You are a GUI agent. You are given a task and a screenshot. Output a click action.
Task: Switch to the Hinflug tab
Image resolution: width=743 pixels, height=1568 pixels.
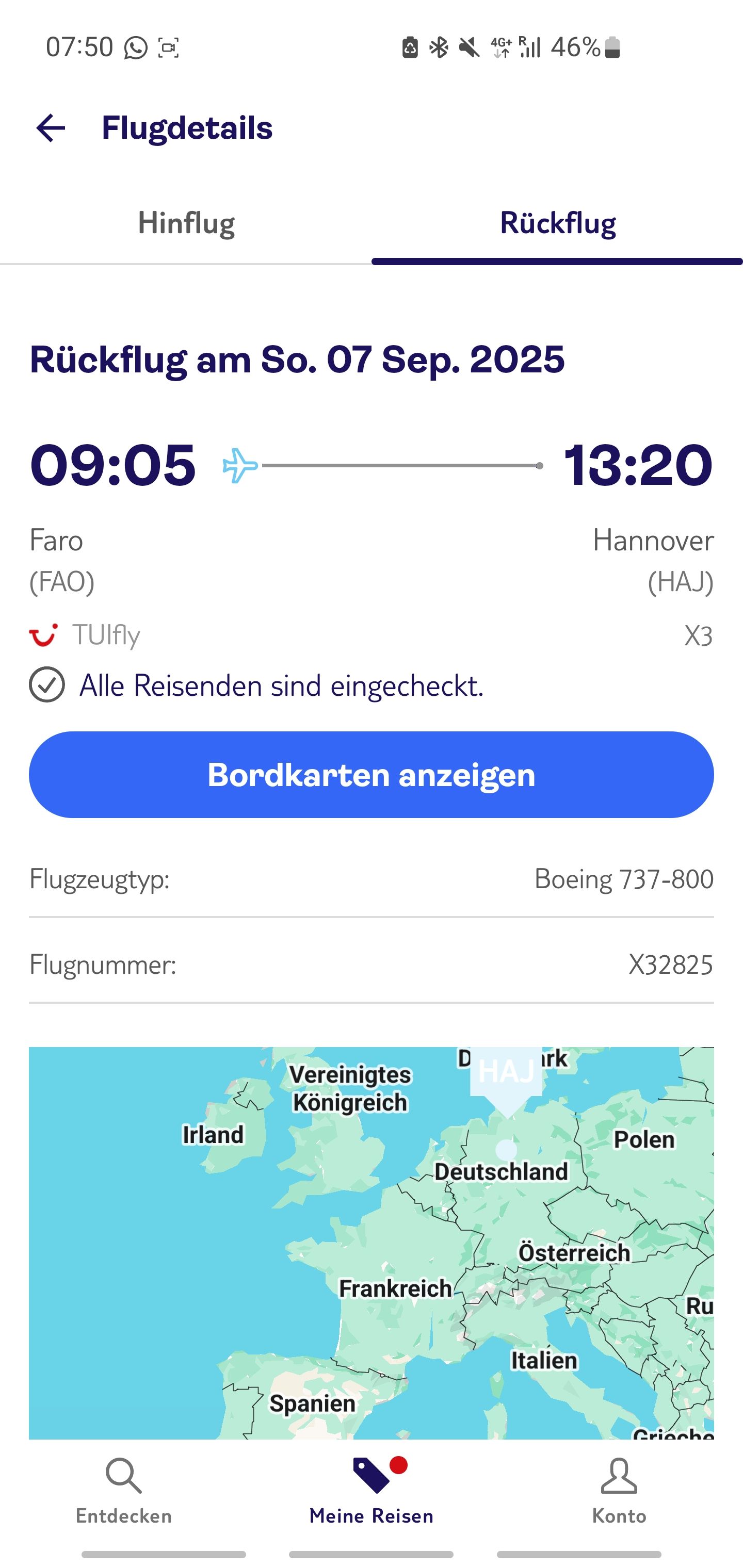186,223
